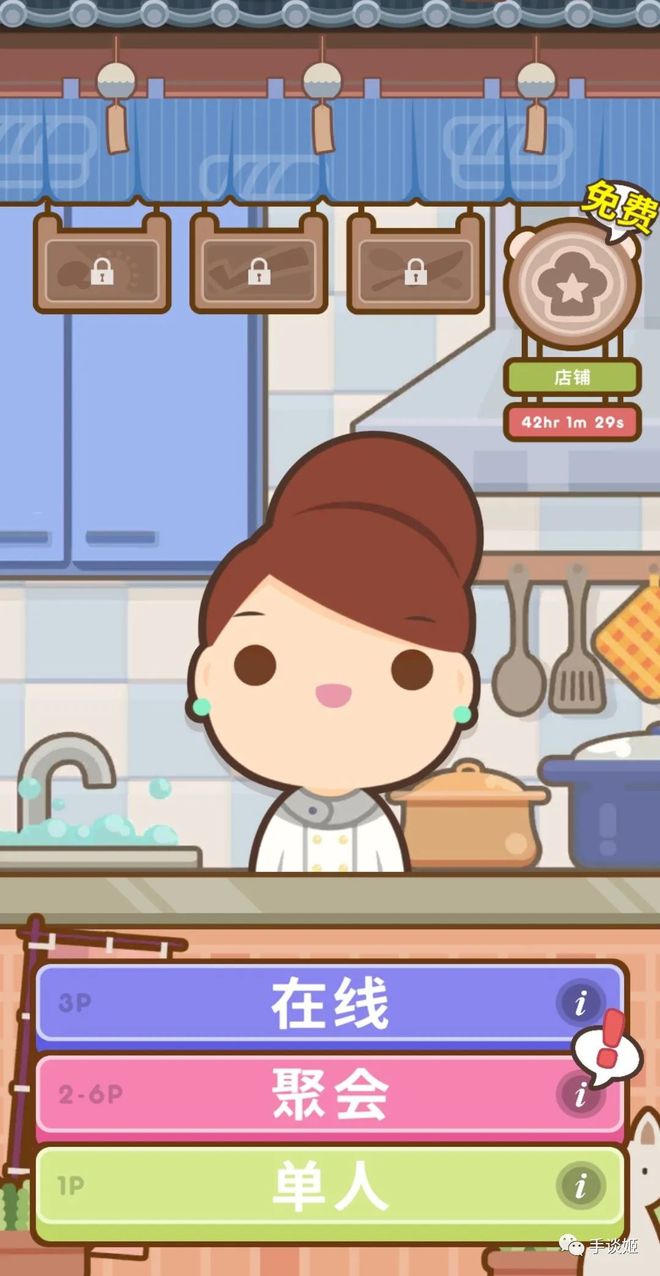Open info for 聚会 mode
This screenshot has height=1276, width=660.
[580, 1096]
